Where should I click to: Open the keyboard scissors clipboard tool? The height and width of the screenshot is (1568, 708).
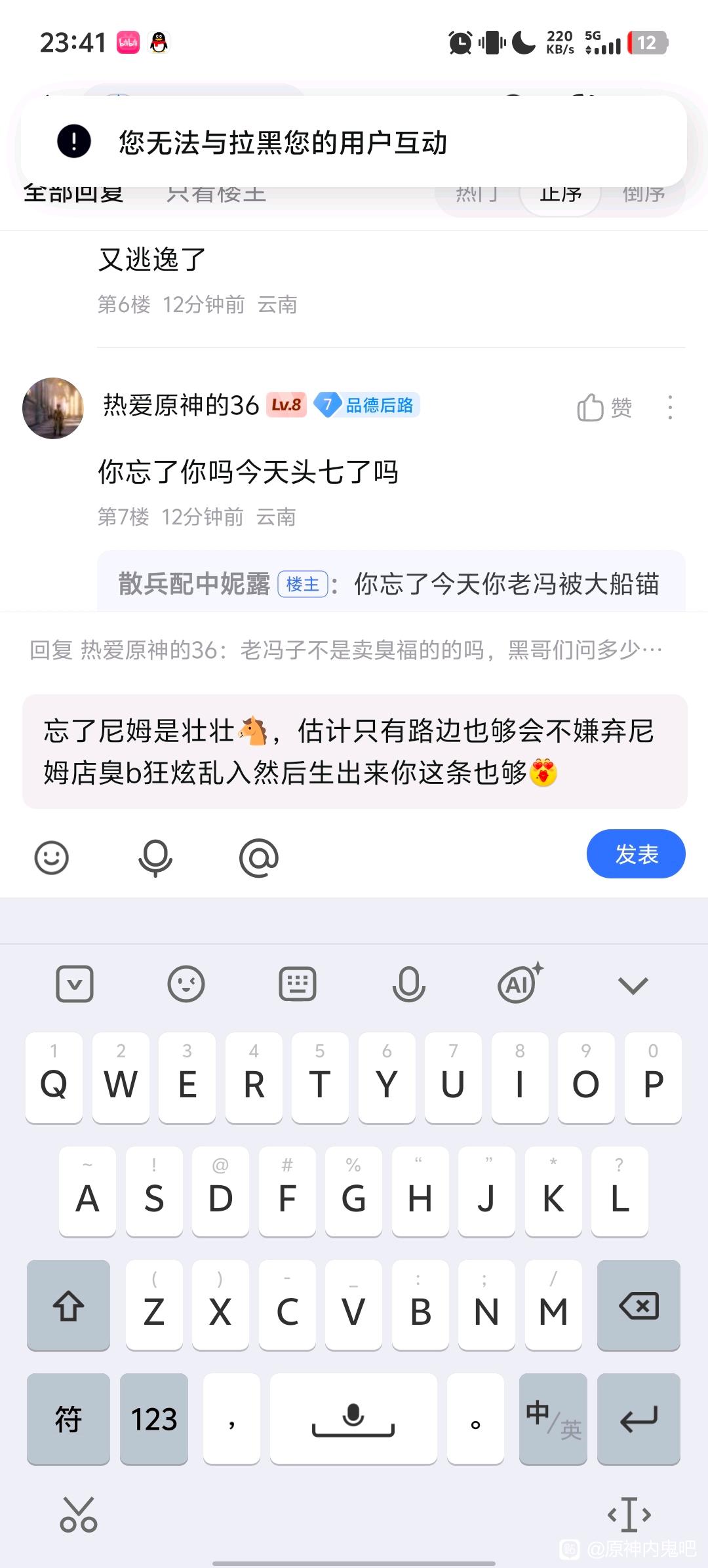point(79,1514)
